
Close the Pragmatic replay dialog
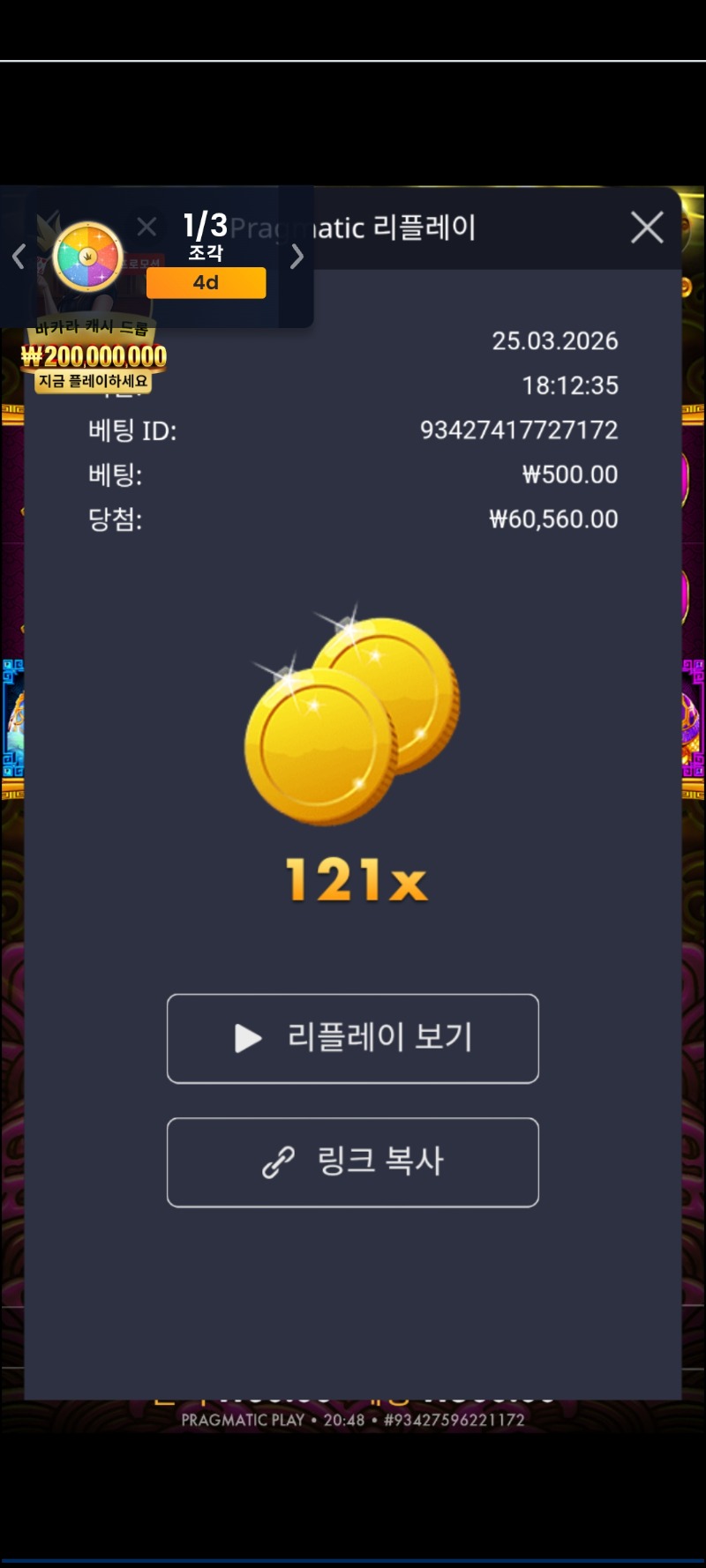[647, 228]
